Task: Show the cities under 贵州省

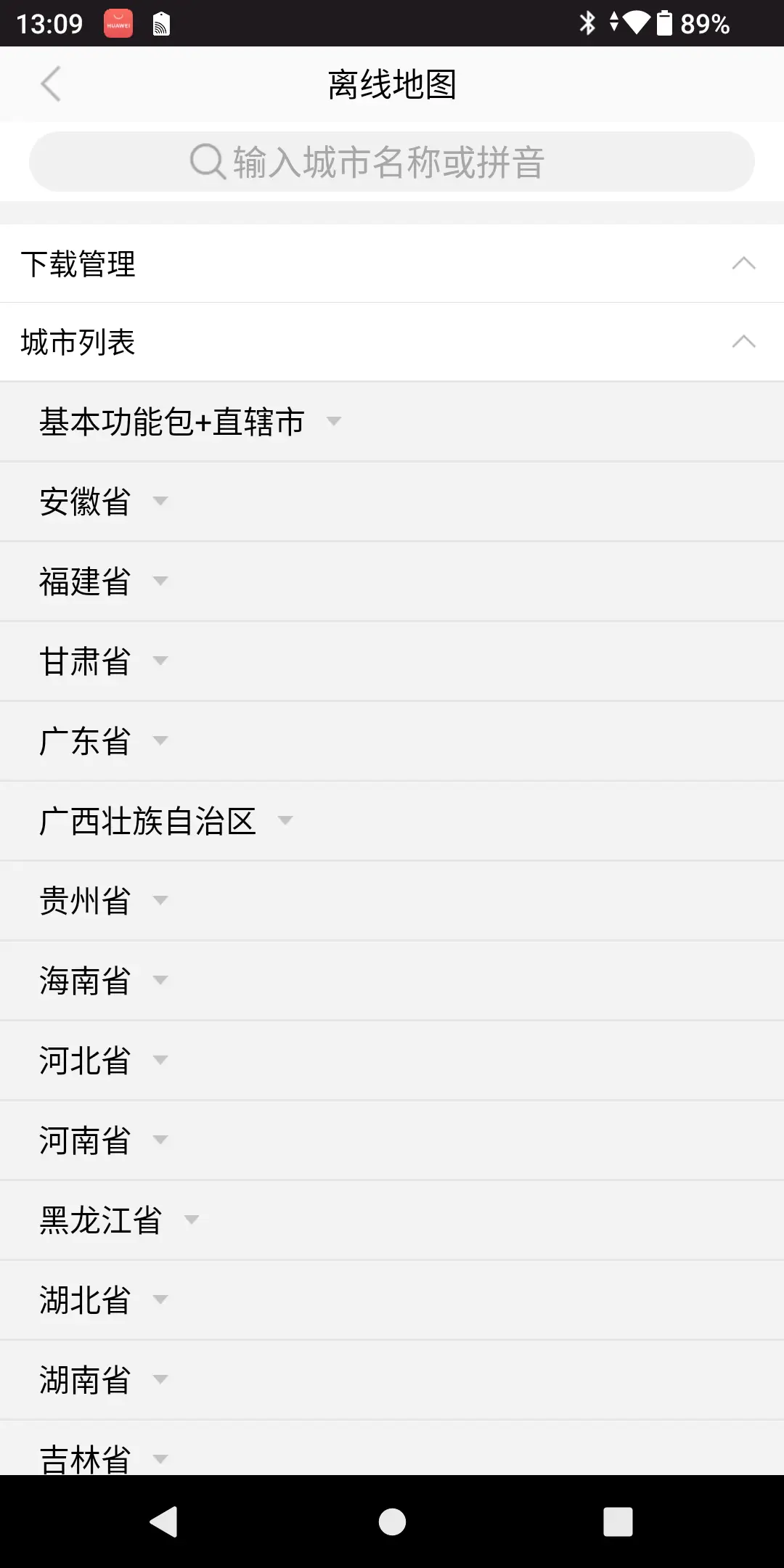Action: (392, 901)
